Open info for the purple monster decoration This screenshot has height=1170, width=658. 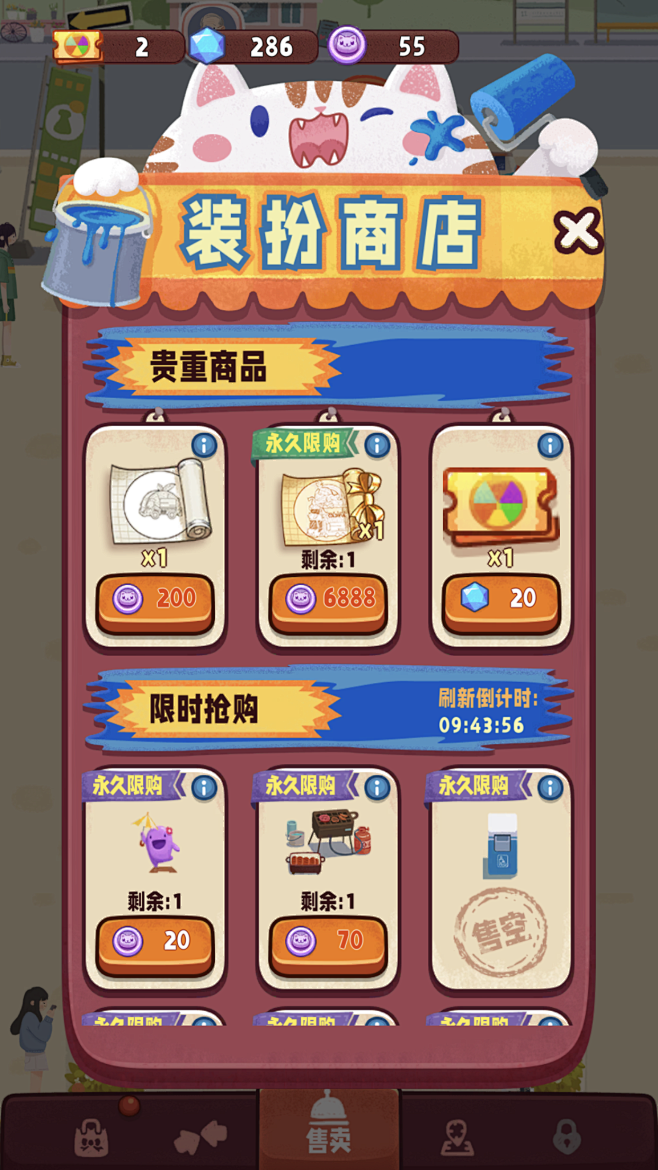click(x=204, y=787)
